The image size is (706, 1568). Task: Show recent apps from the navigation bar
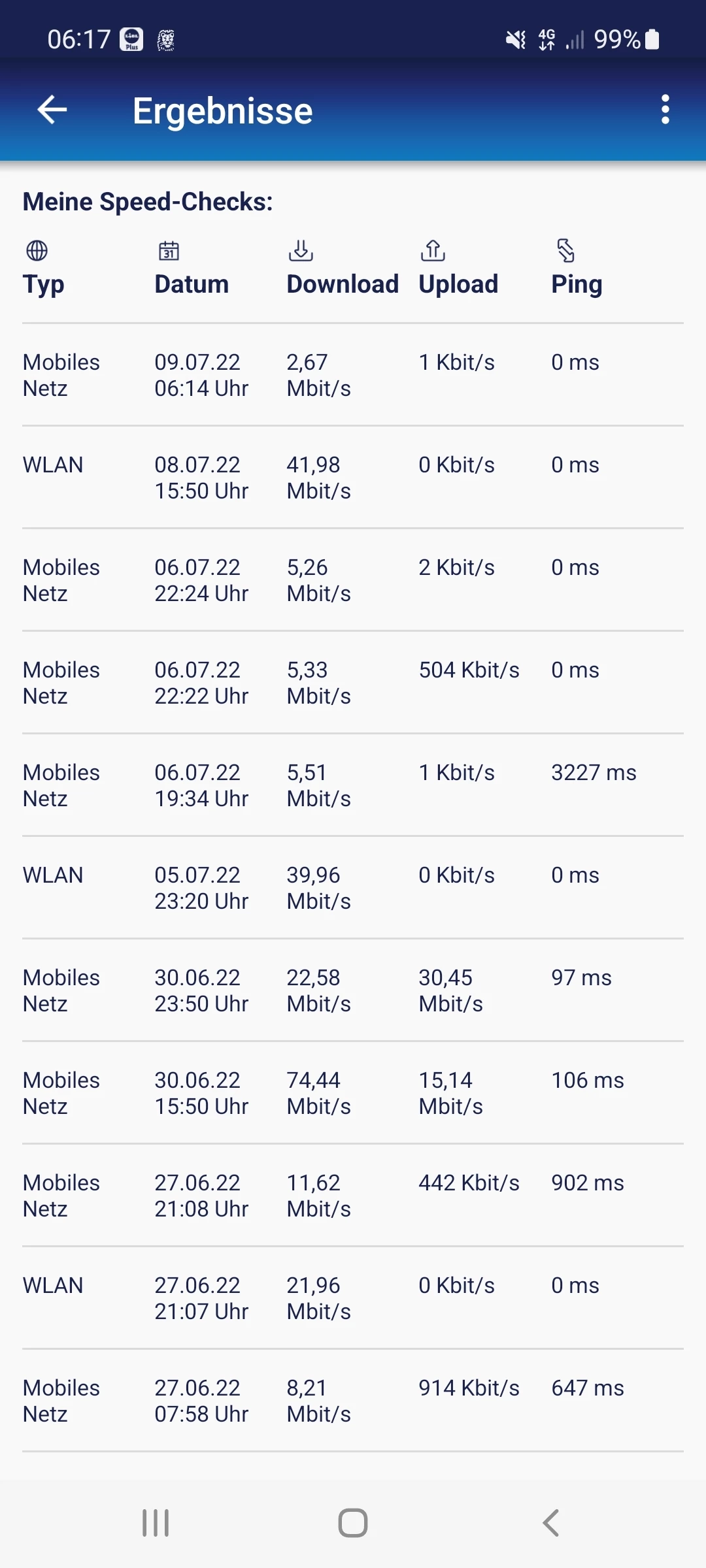[156, 1523]
